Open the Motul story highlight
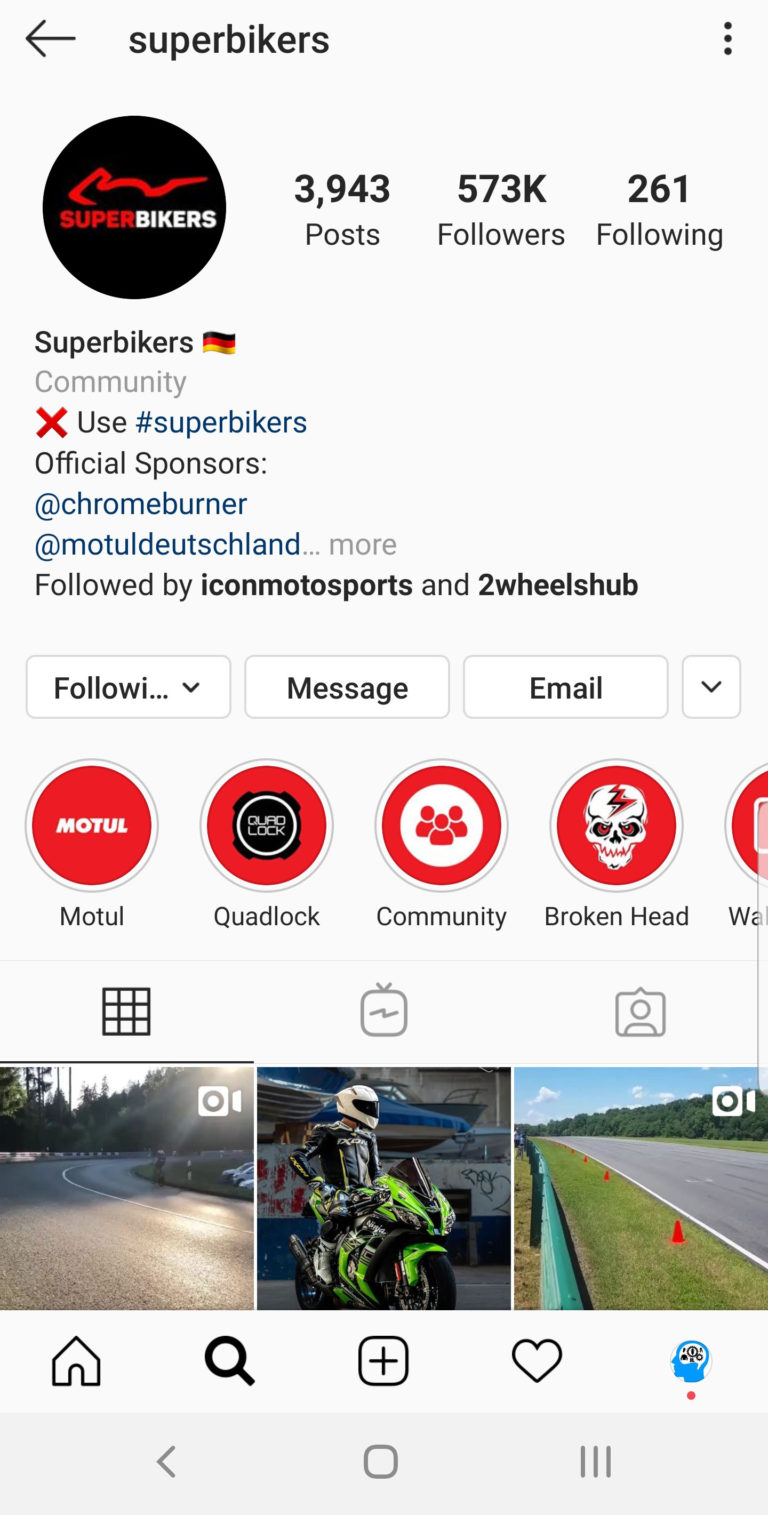The width and height of the screenshot is (768, 1515). [92, 826]
